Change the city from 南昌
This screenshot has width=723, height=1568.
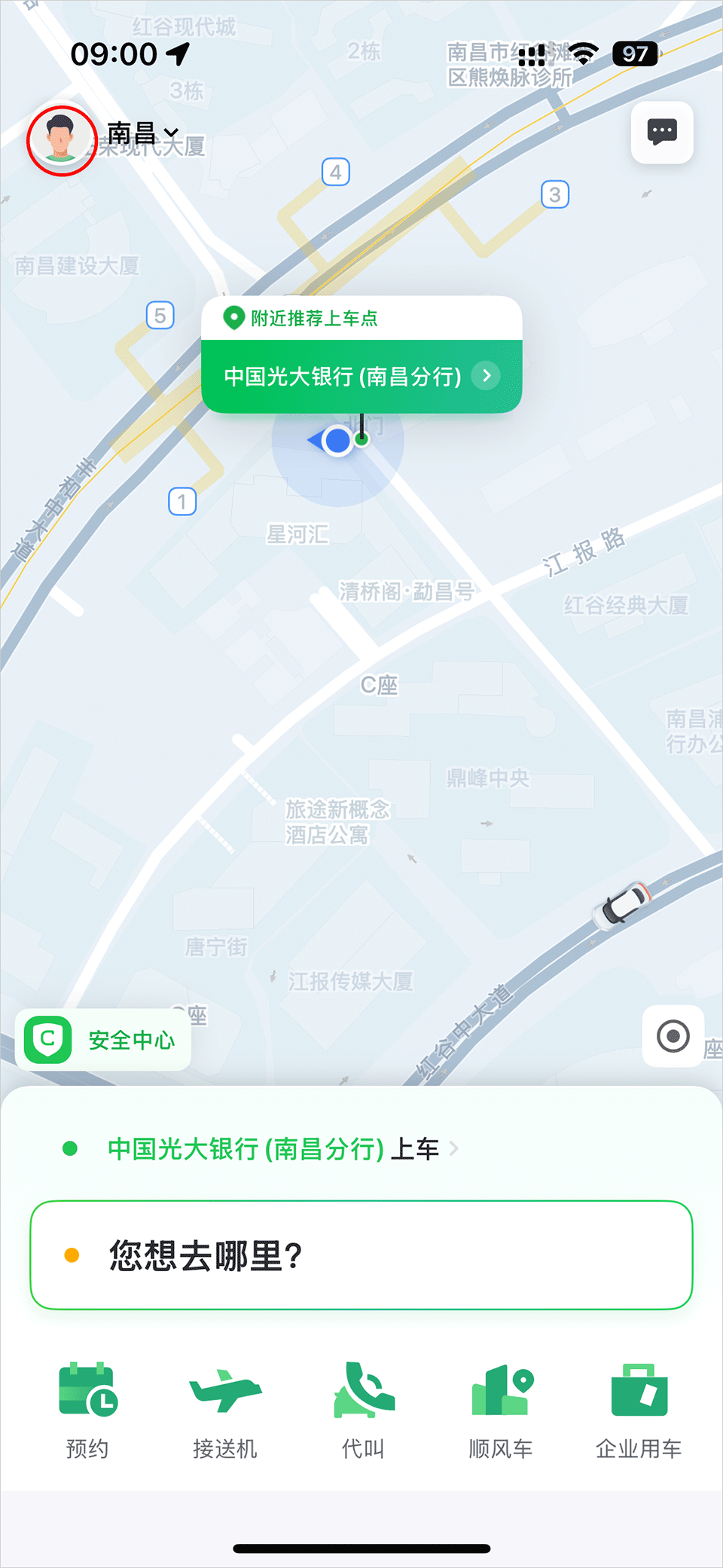point(143,134)
